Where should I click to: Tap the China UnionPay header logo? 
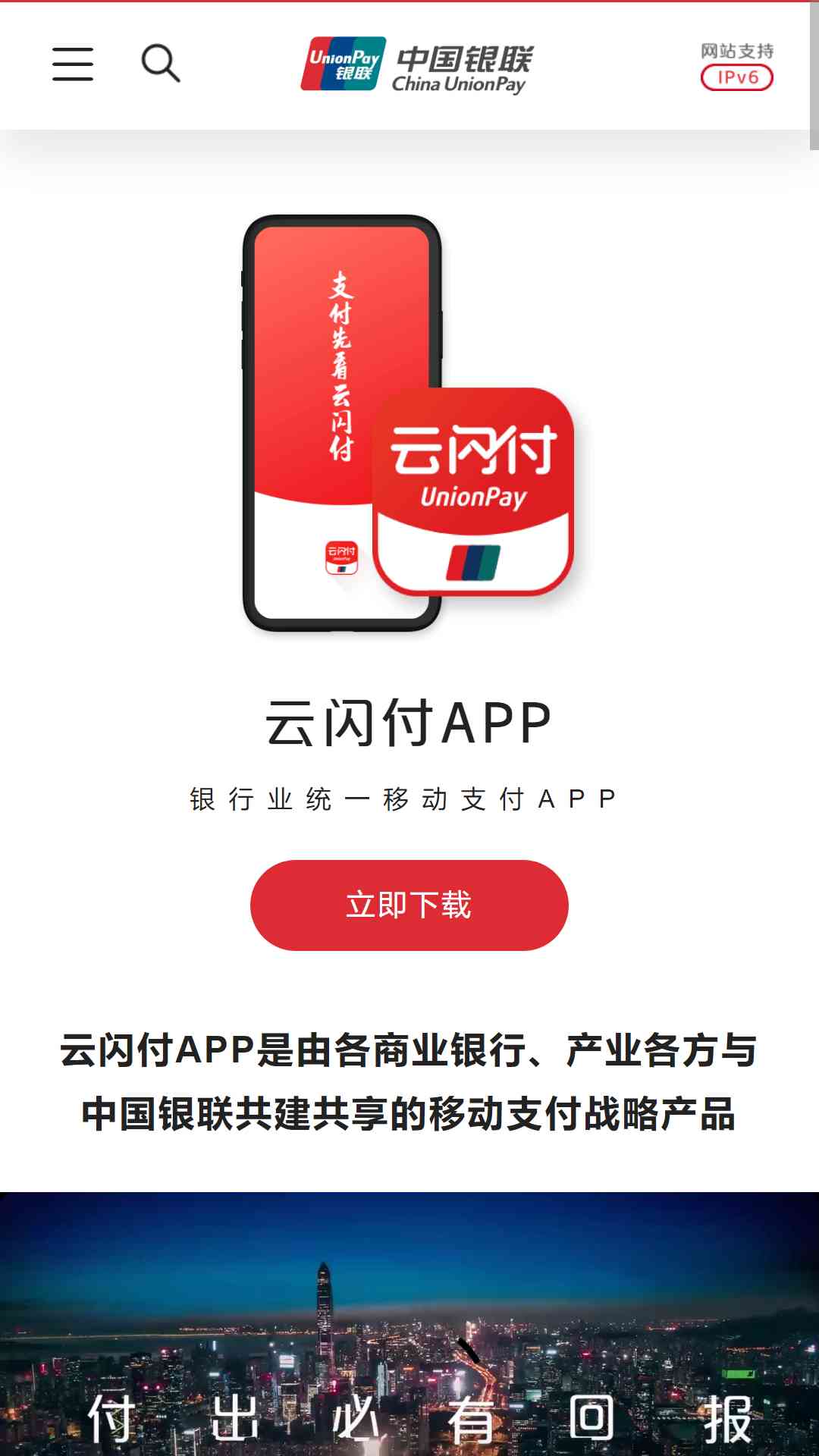pyautogui.click(x=417, y=65)
